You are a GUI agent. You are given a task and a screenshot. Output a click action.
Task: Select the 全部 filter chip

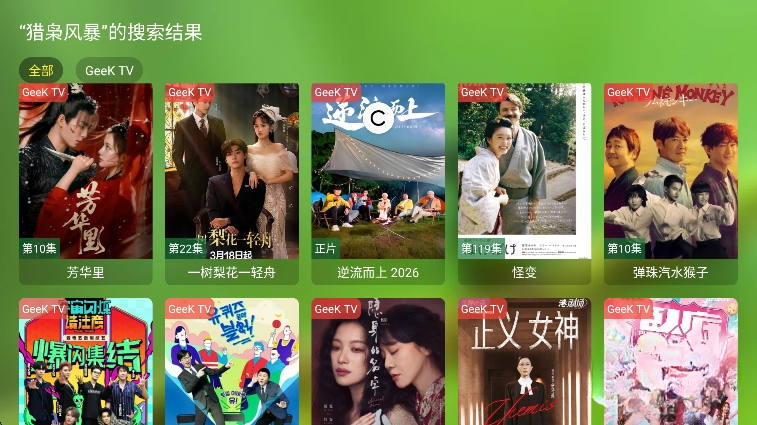click(x=41, y=70)
